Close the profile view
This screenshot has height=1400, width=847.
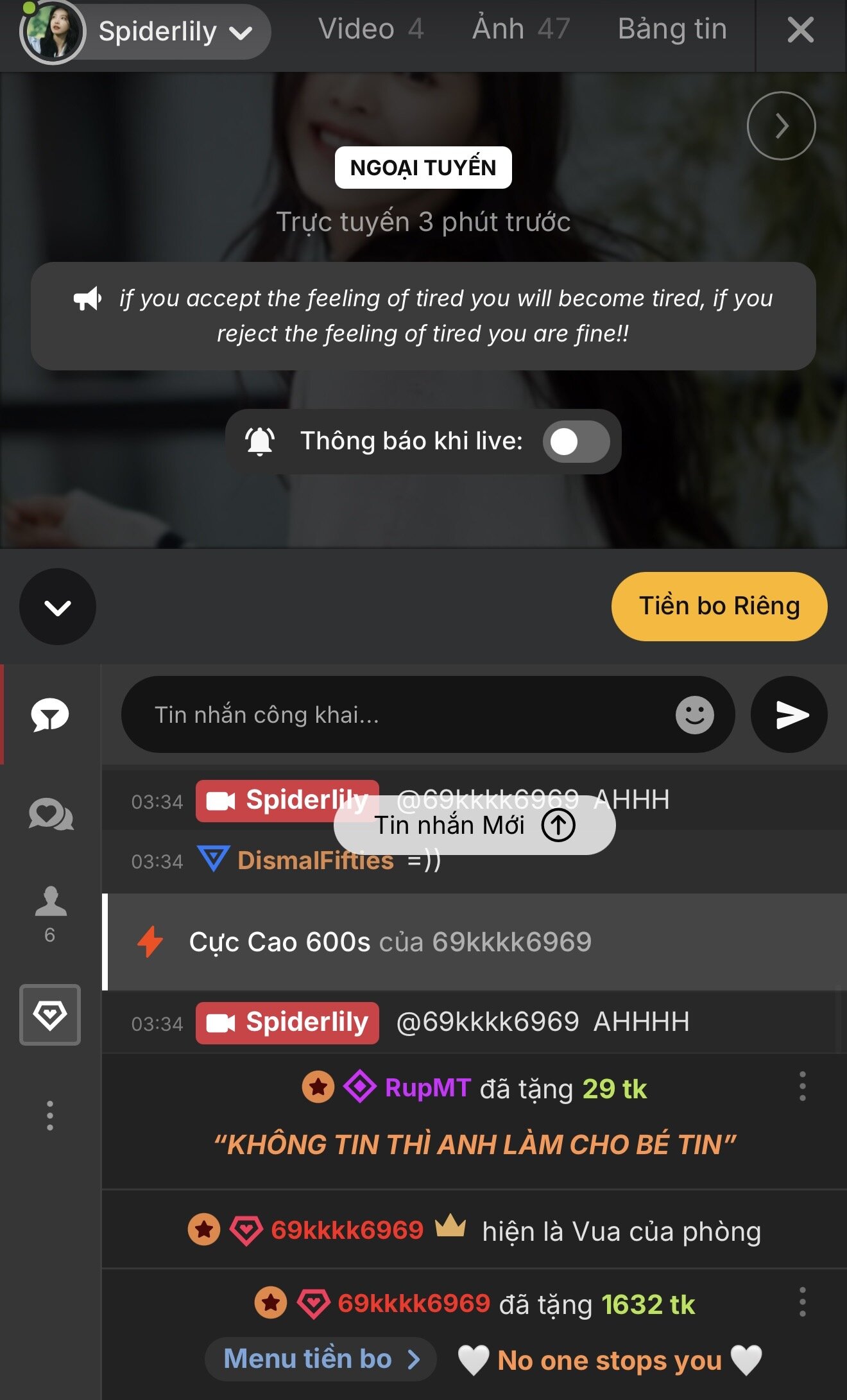(x=800, y=31)
